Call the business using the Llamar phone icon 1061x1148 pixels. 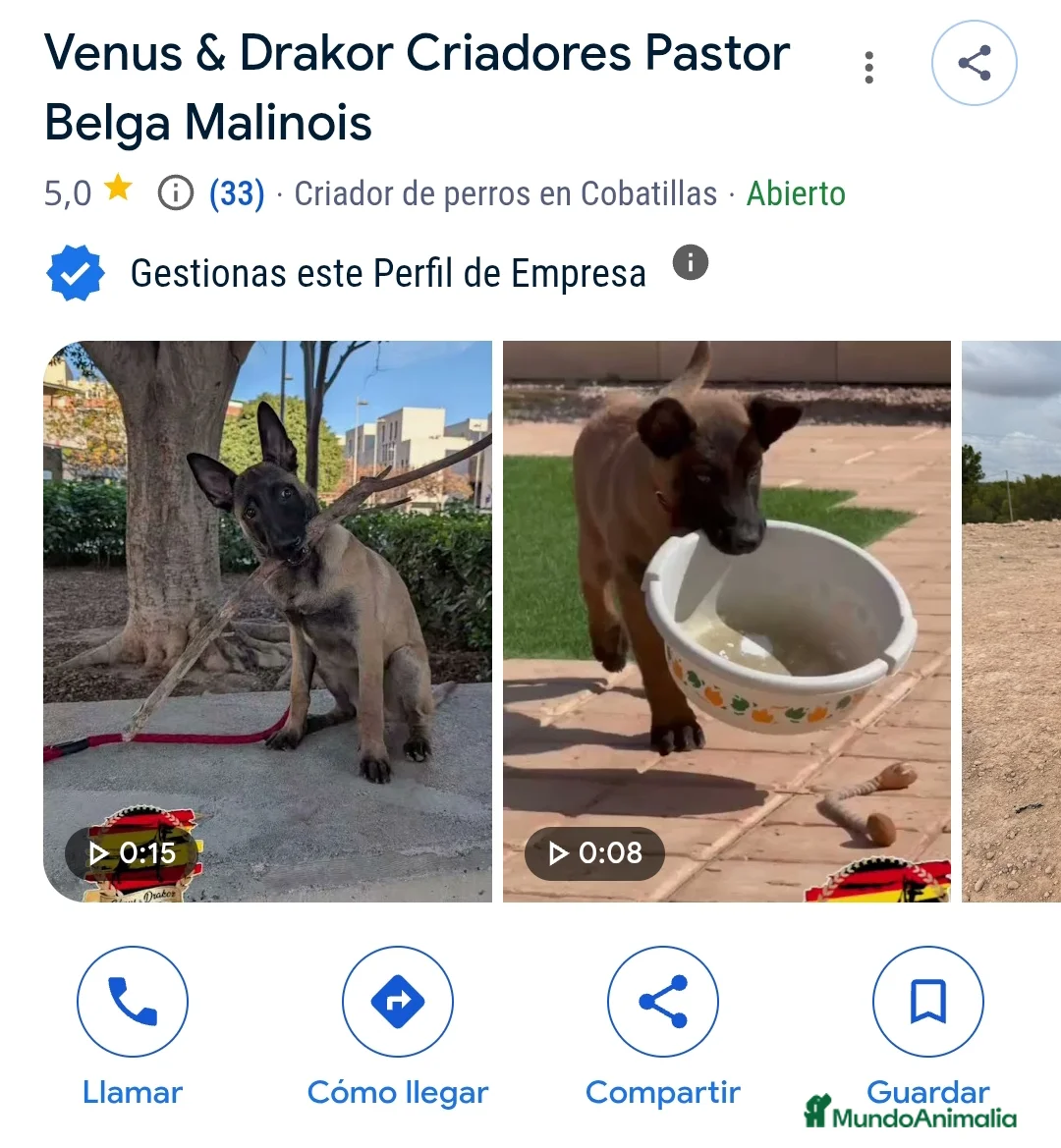click(133, 1002)
